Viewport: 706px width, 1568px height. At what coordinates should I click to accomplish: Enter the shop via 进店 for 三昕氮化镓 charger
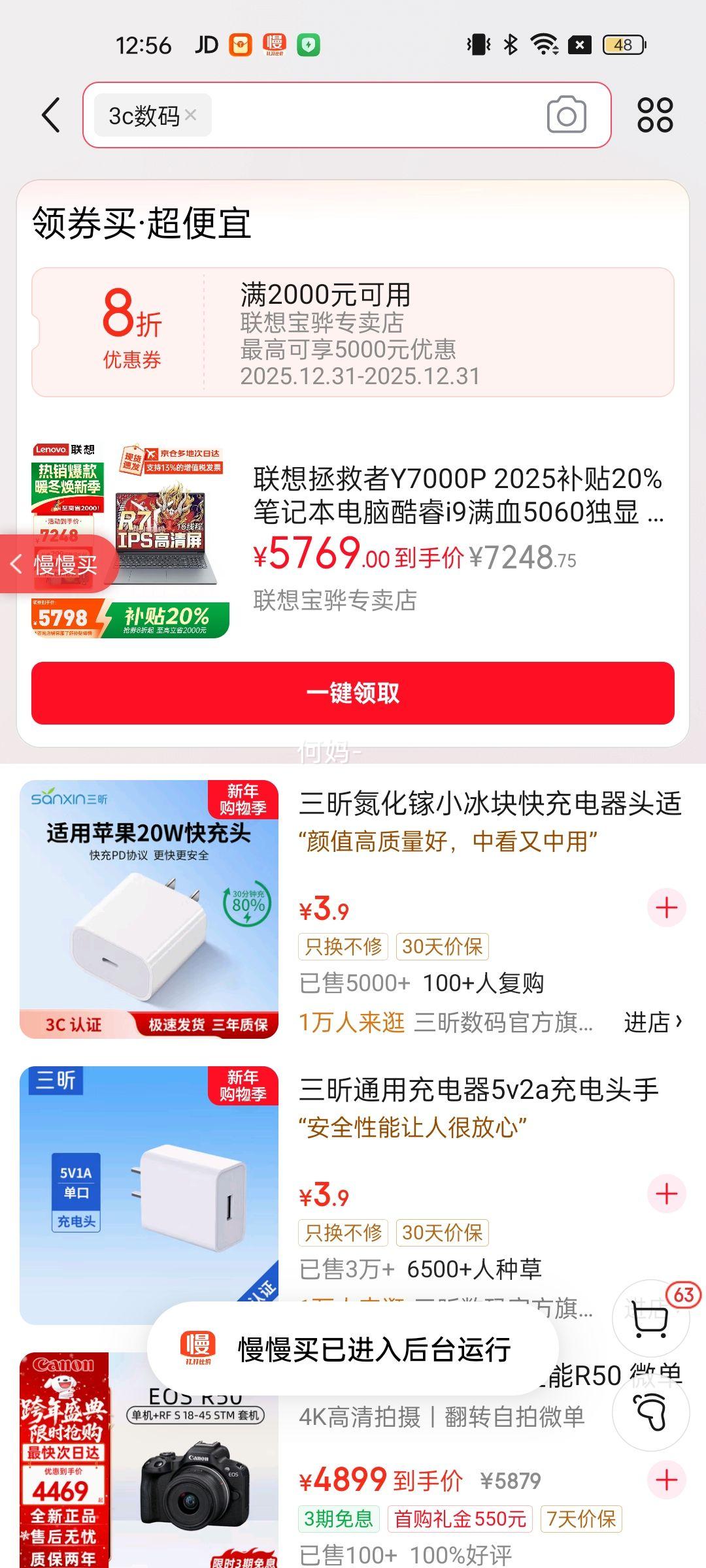click(x=652, y=1022)
